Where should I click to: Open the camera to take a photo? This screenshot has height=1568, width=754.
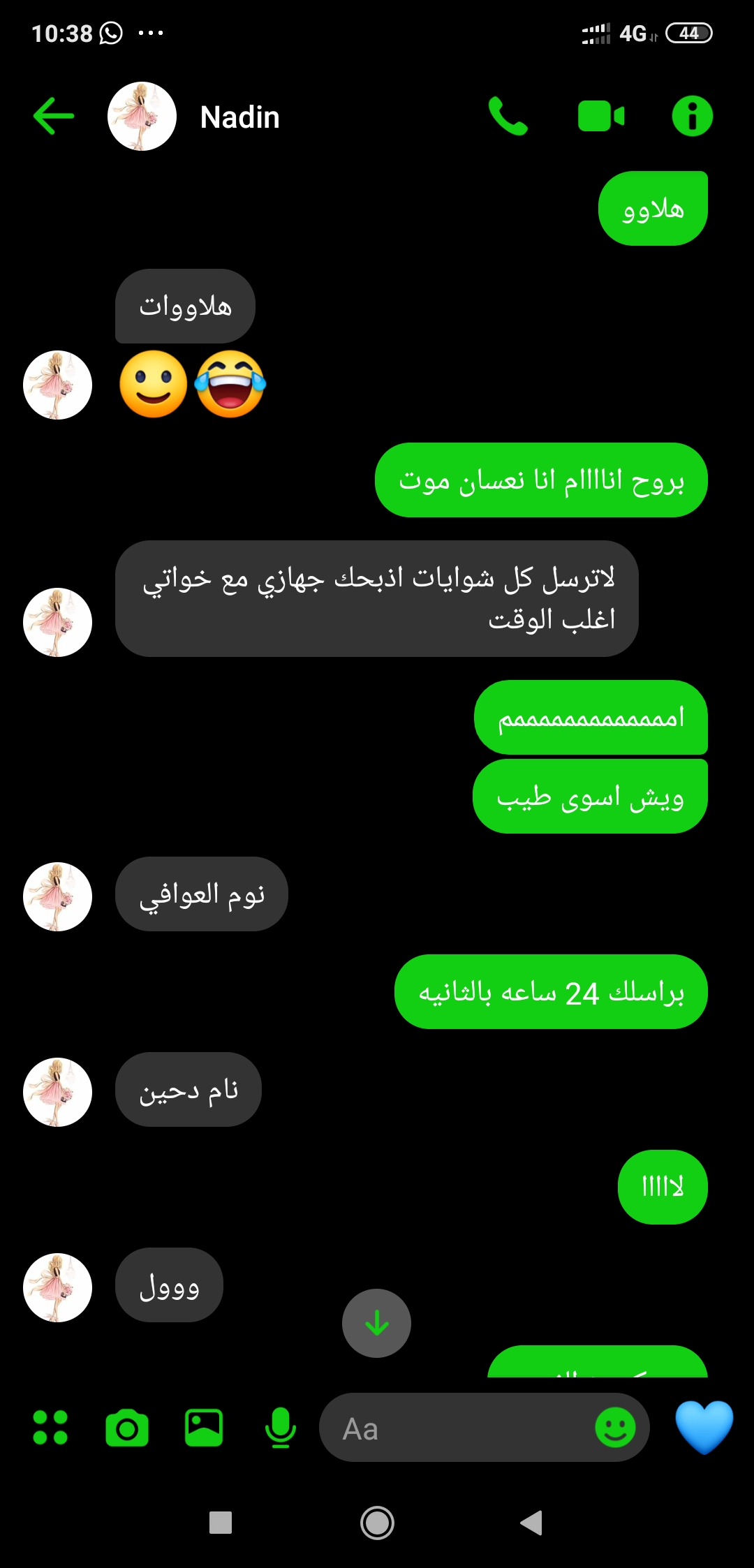(127, 1428)
